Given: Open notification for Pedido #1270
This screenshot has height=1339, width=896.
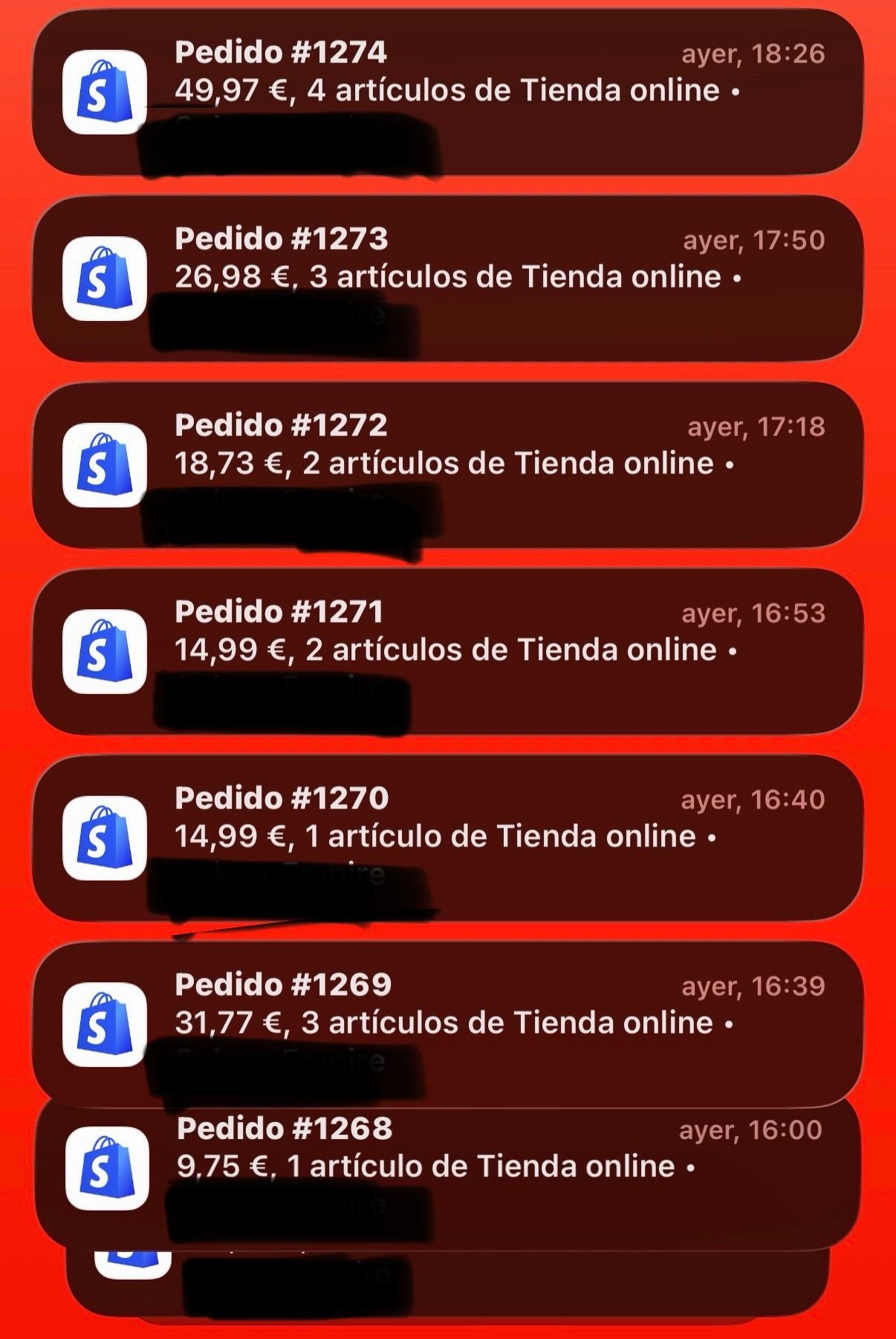Looking at the screenshot, I should tap(447, 837).
